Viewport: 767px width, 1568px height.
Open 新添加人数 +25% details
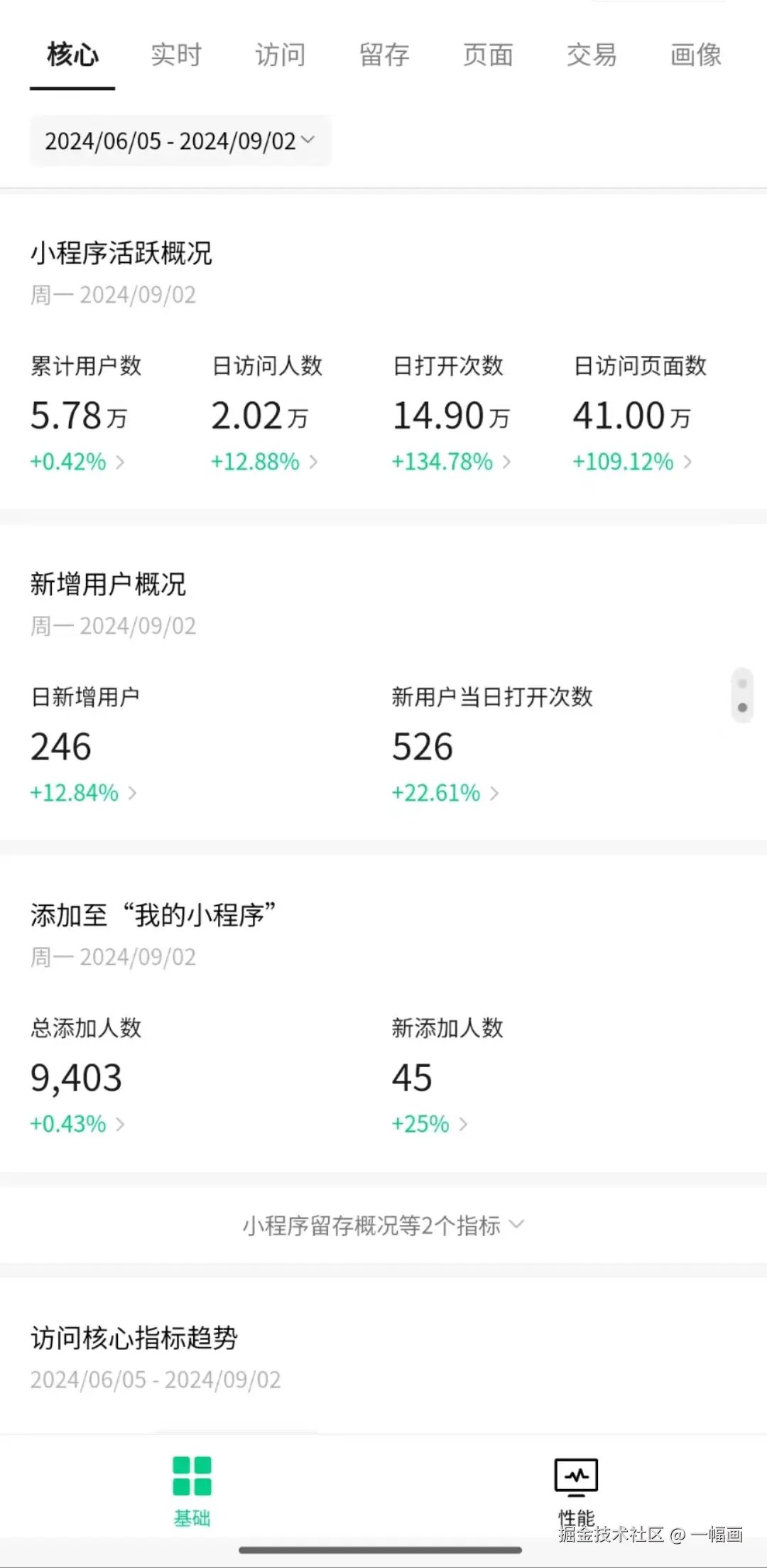tap(430, 1124)
